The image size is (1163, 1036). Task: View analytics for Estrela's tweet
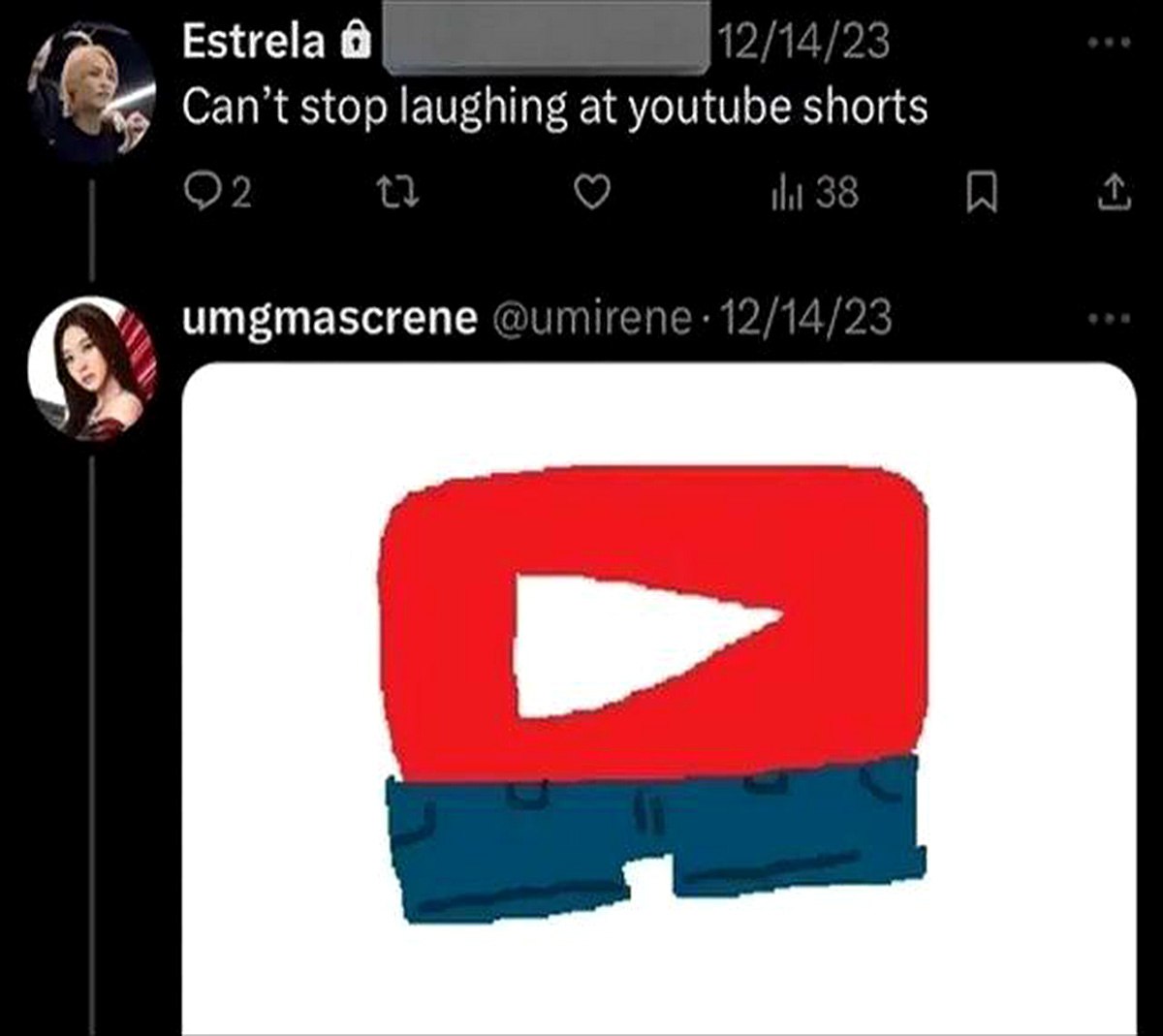814,195
